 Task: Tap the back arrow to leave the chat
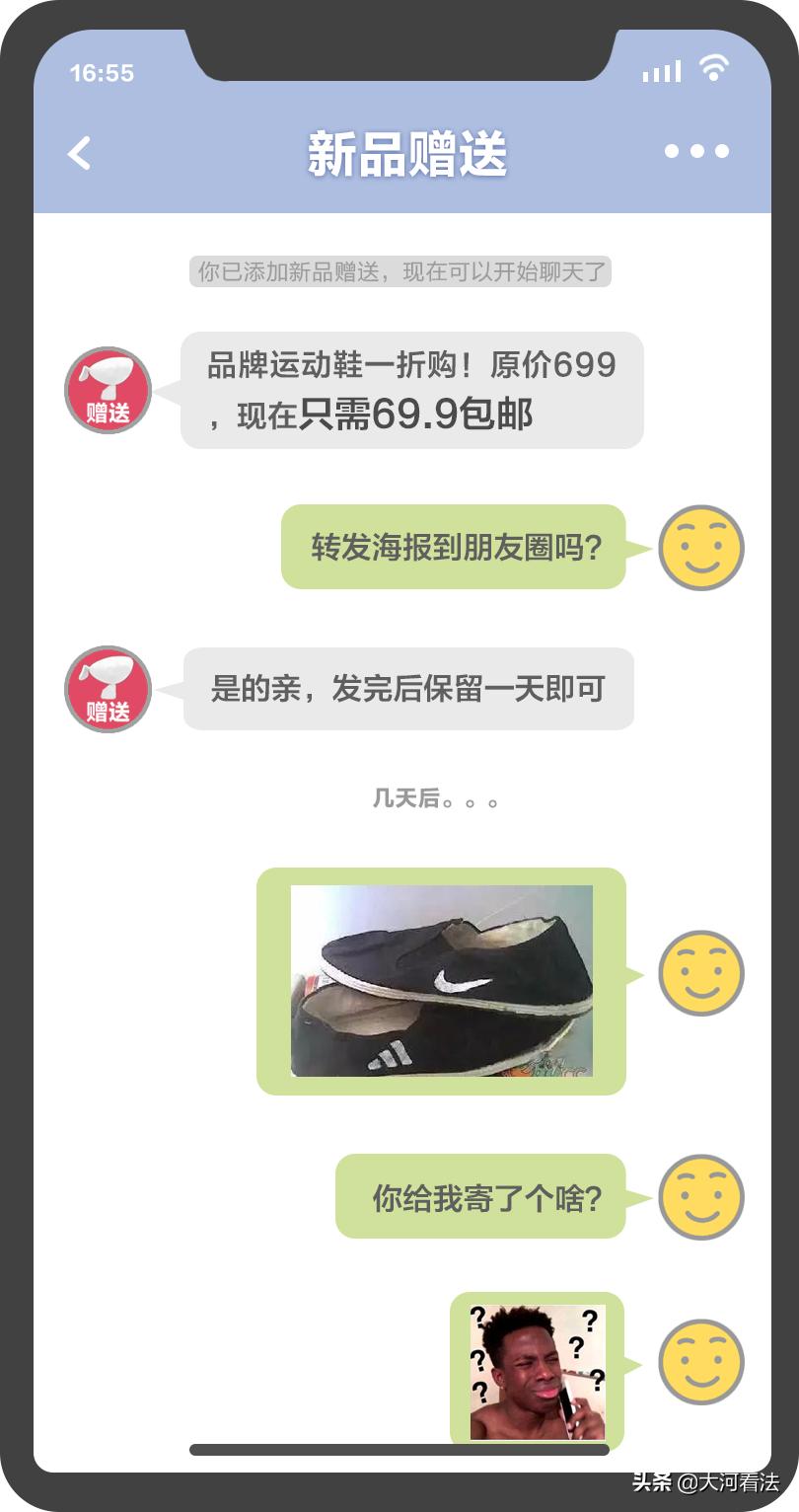pyautogui.click(x=77, y=151)
